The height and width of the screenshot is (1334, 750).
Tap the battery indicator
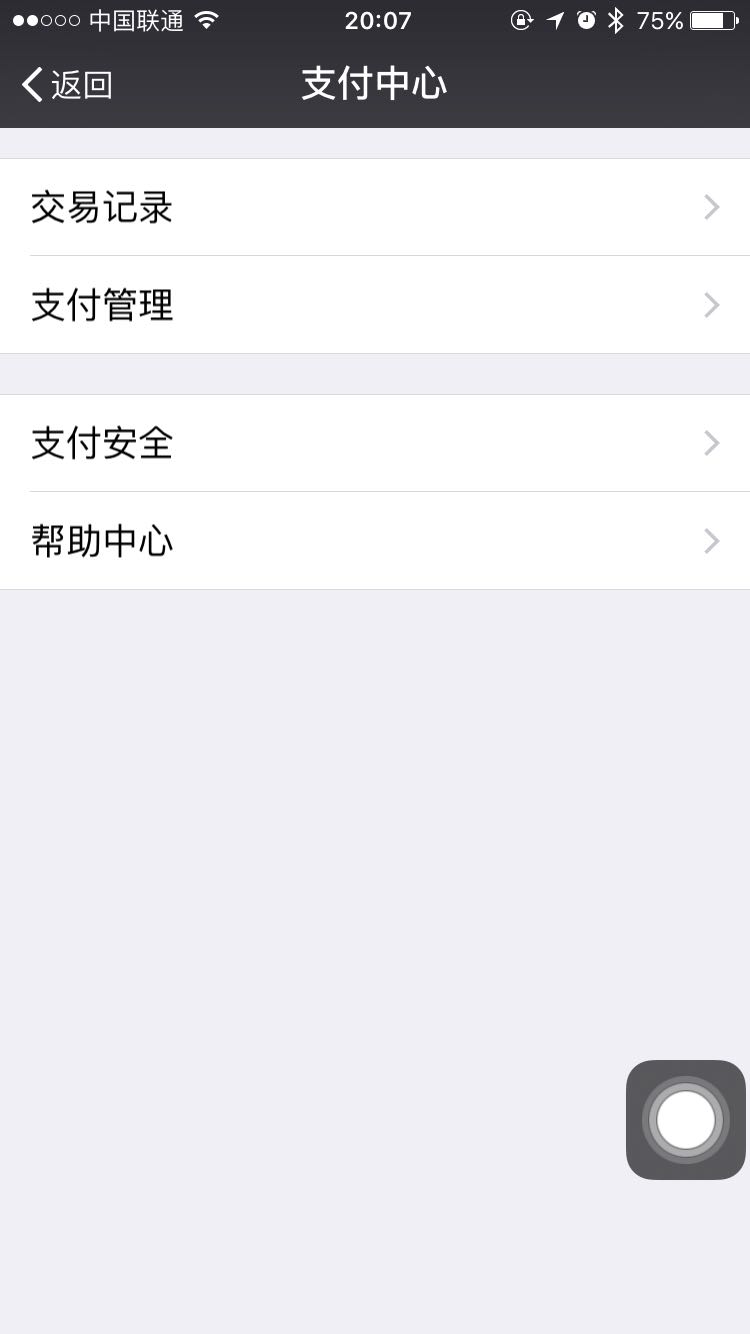pyautogui.click(x=712, y=19)
